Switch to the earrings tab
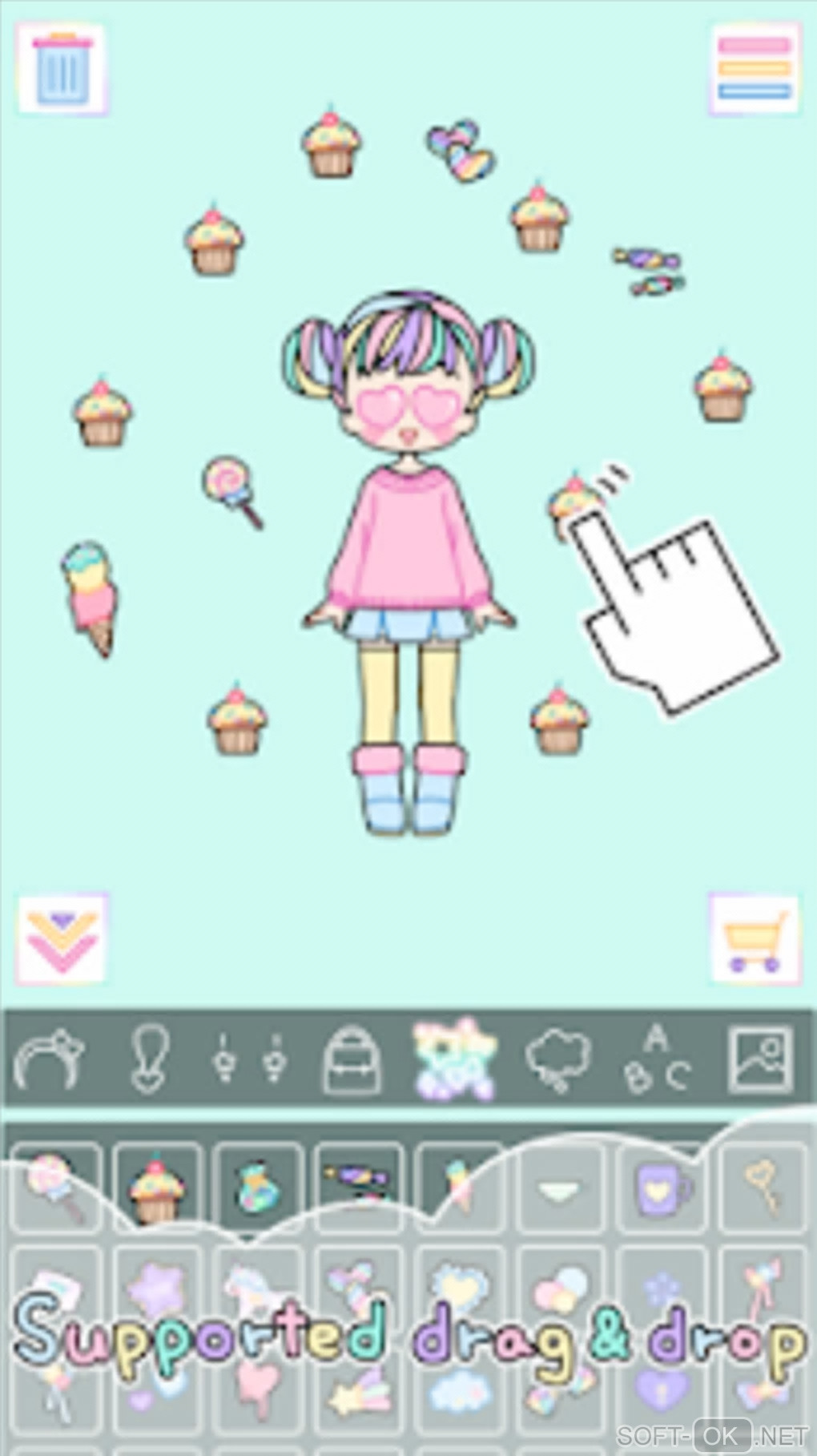This screenshot has height=1456, width=817. [x=250, y=1059]
